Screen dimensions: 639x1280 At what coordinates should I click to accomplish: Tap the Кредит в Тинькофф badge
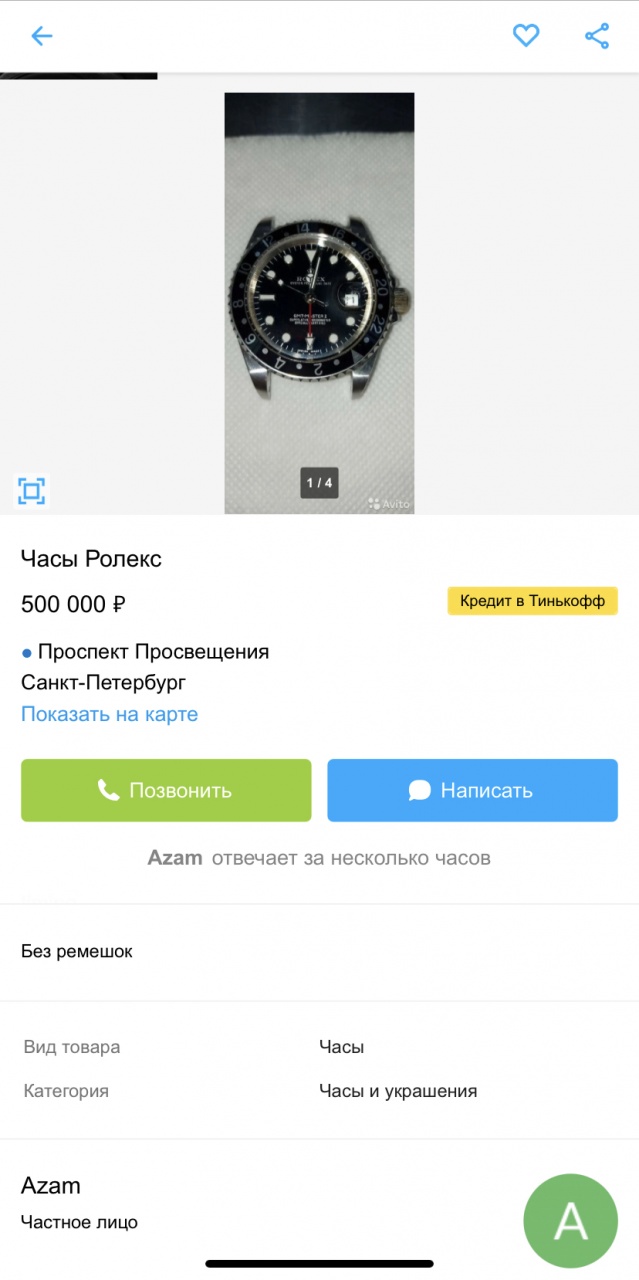[532, 601]
